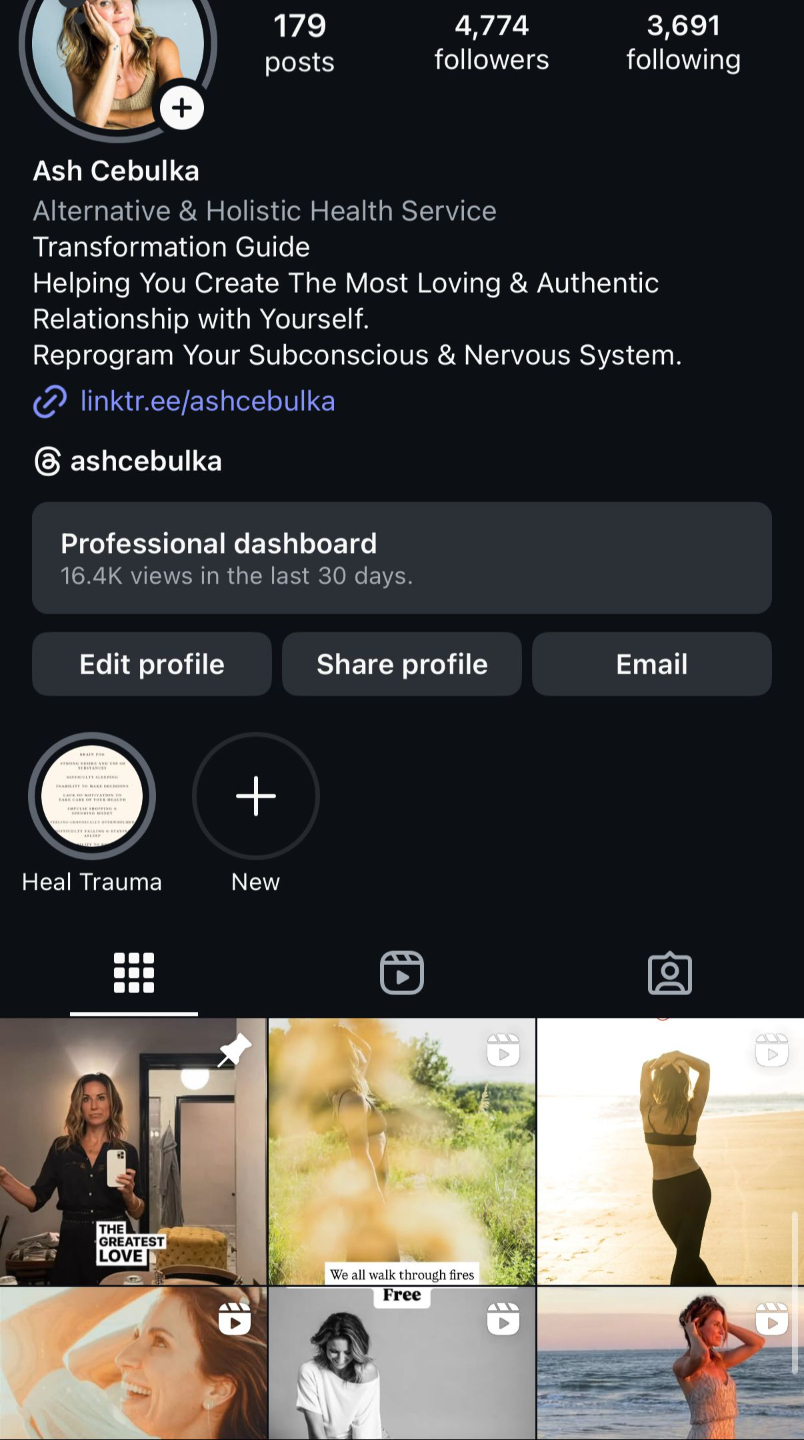804x1440 pixels.
Task: Open the ashcebulka Threads profile
Action: click(x=145, y=461)
